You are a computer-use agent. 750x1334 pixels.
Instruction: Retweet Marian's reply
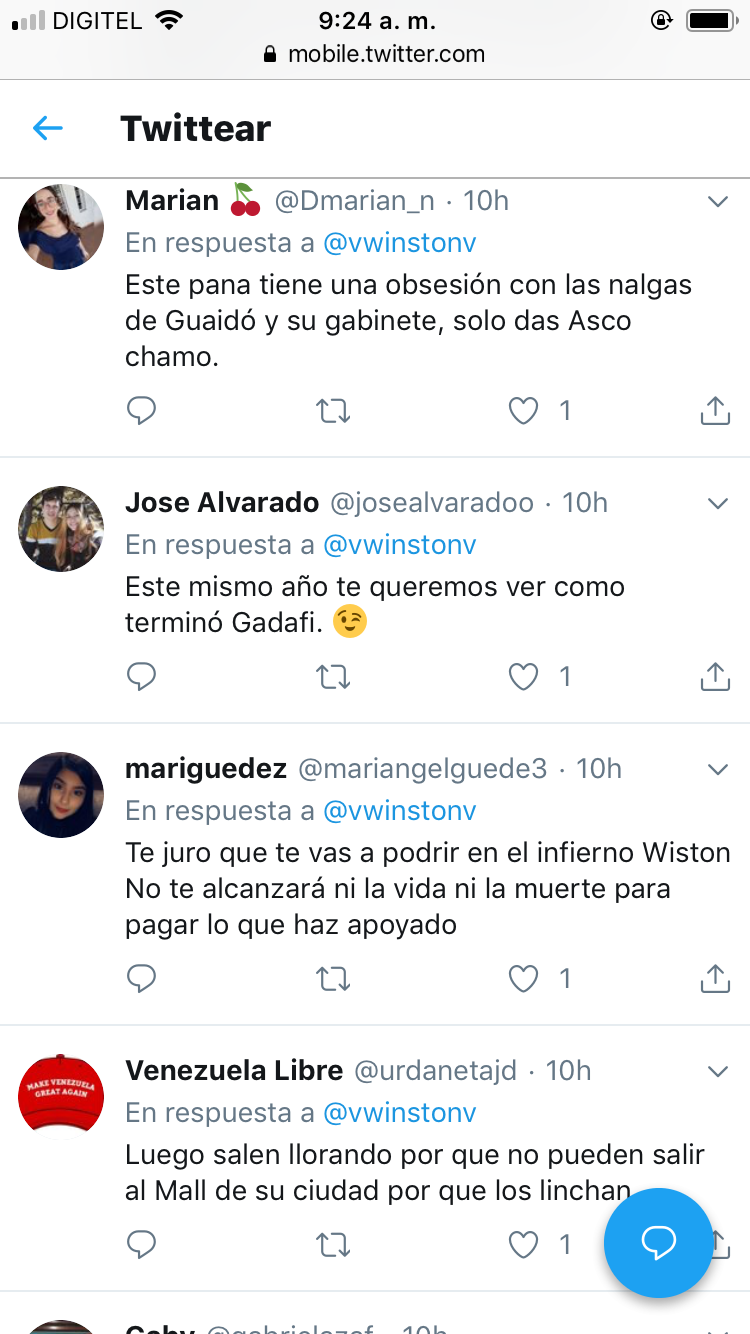(333, 410)
